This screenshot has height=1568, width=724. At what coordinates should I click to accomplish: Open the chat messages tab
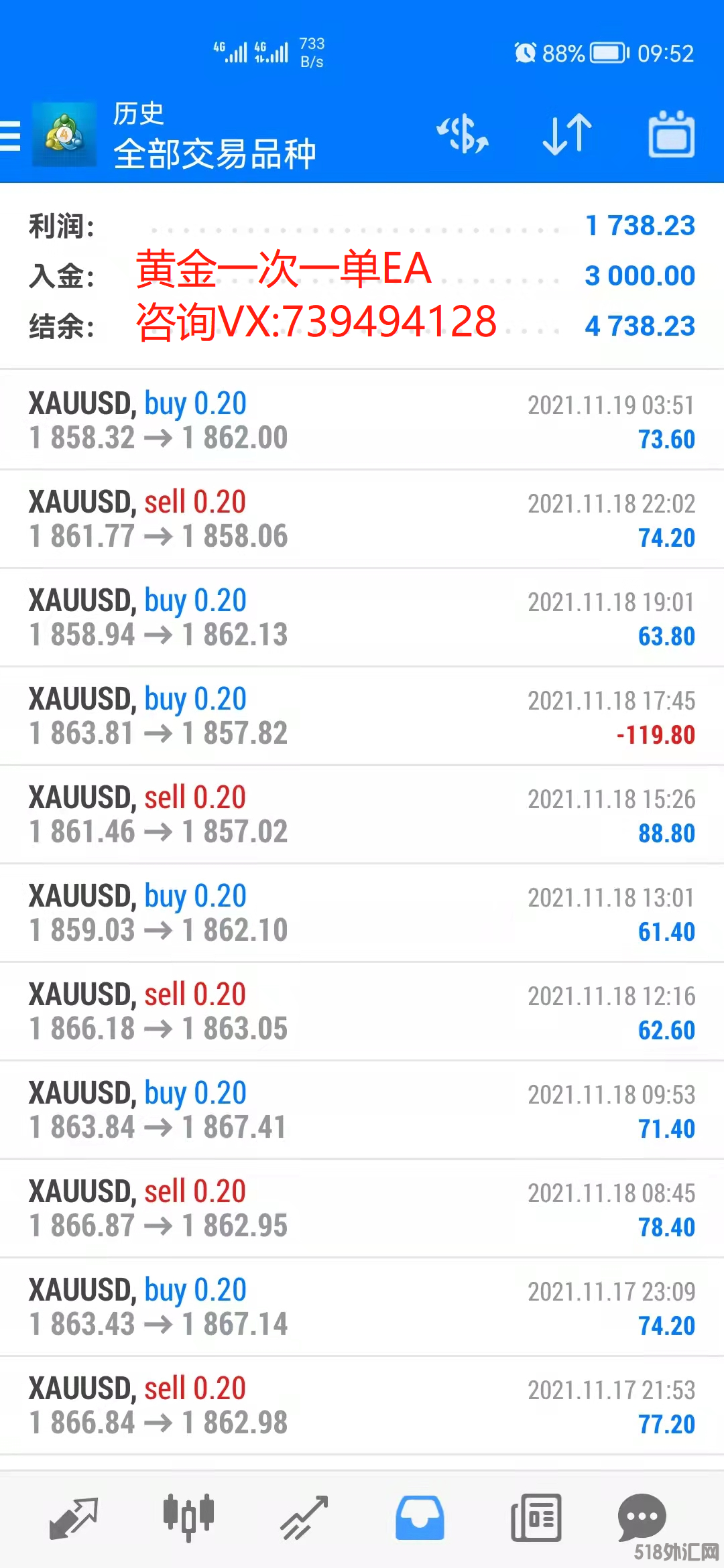coord(642,1516)
